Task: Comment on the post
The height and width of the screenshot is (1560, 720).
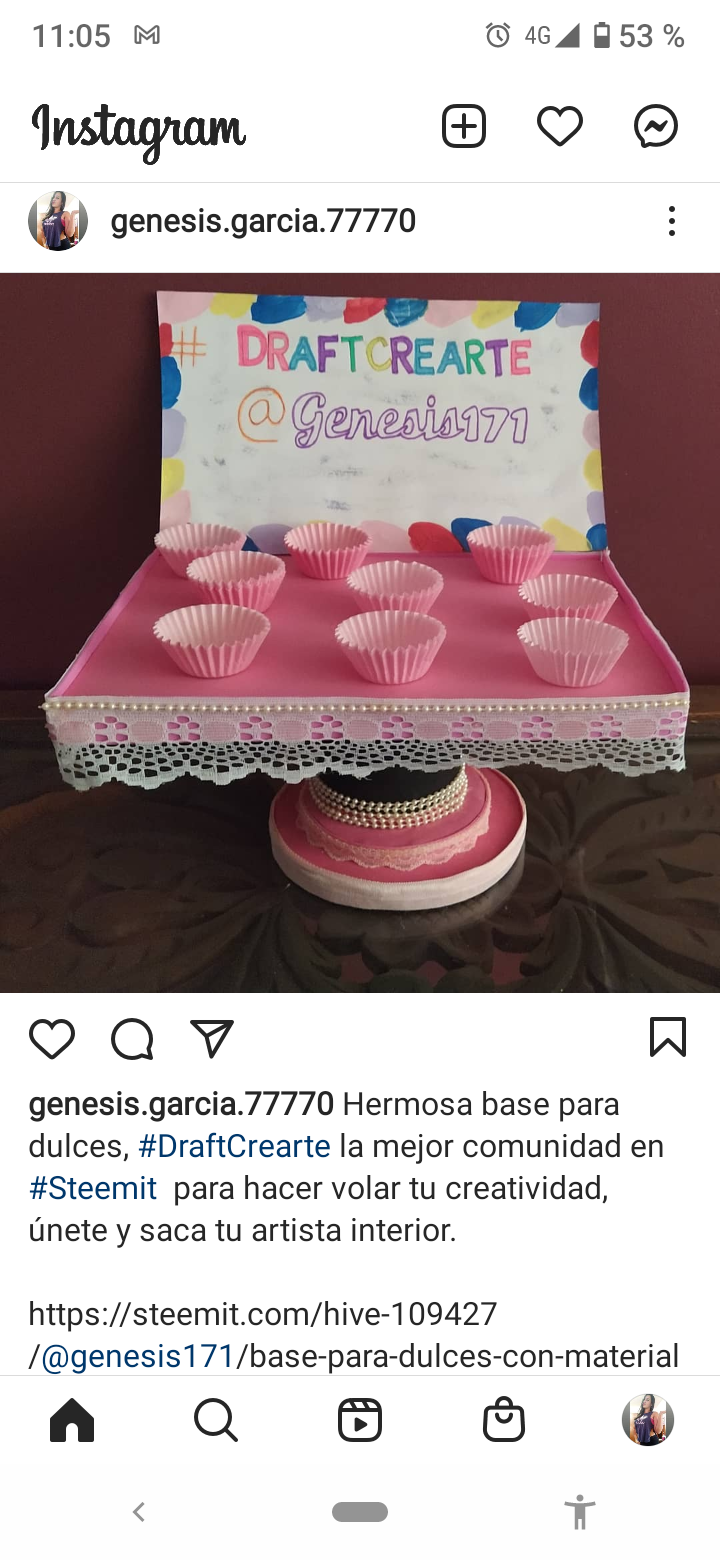Action: coord(132,1039)
